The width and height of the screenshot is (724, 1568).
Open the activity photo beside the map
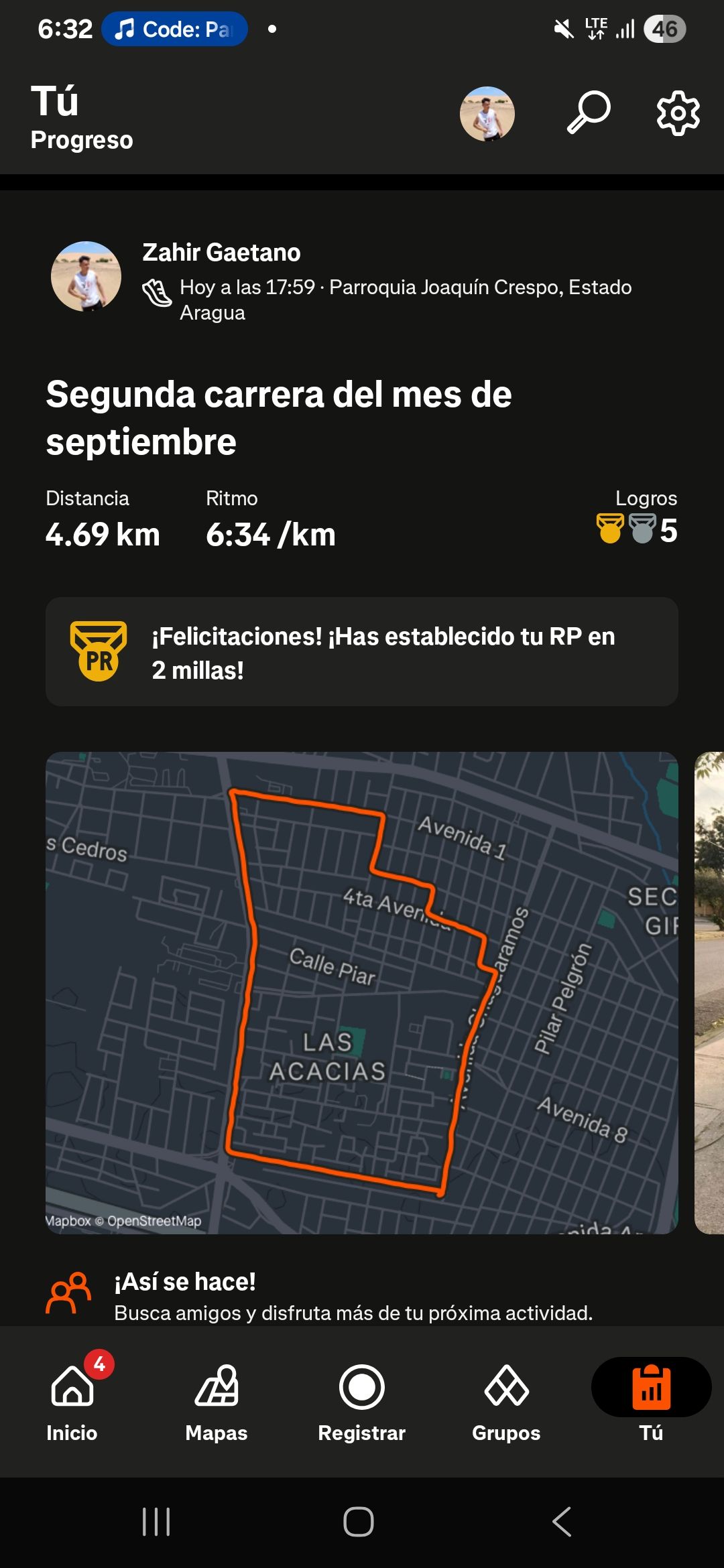[709, 992]
